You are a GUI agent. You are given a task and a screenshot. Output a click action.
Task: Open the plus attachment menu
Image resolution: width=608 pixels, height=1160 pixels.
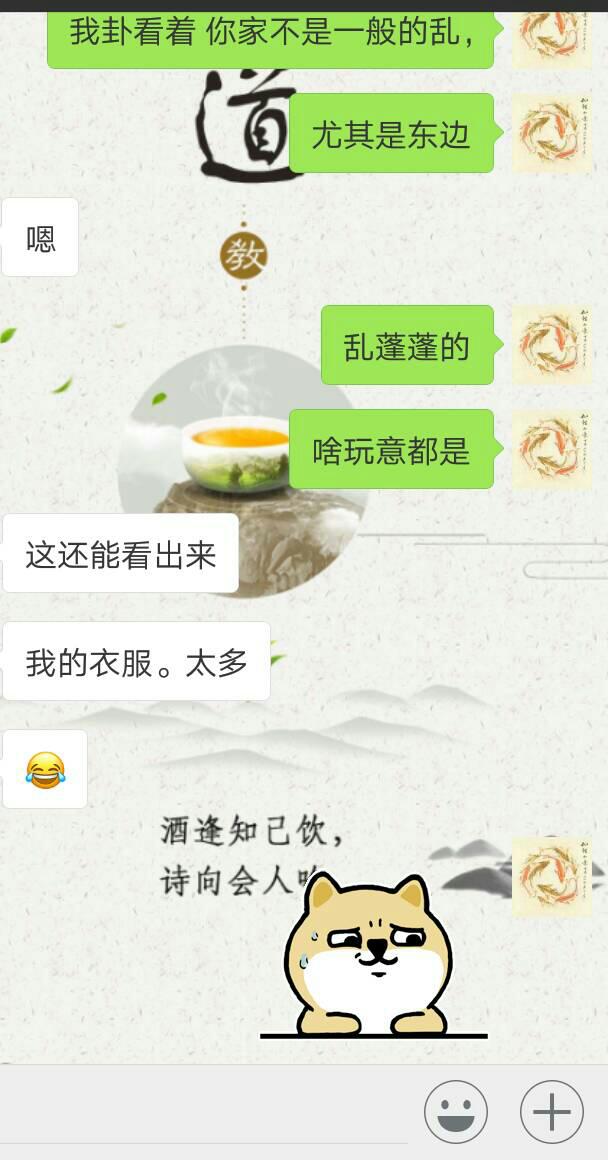[552, 1112]
